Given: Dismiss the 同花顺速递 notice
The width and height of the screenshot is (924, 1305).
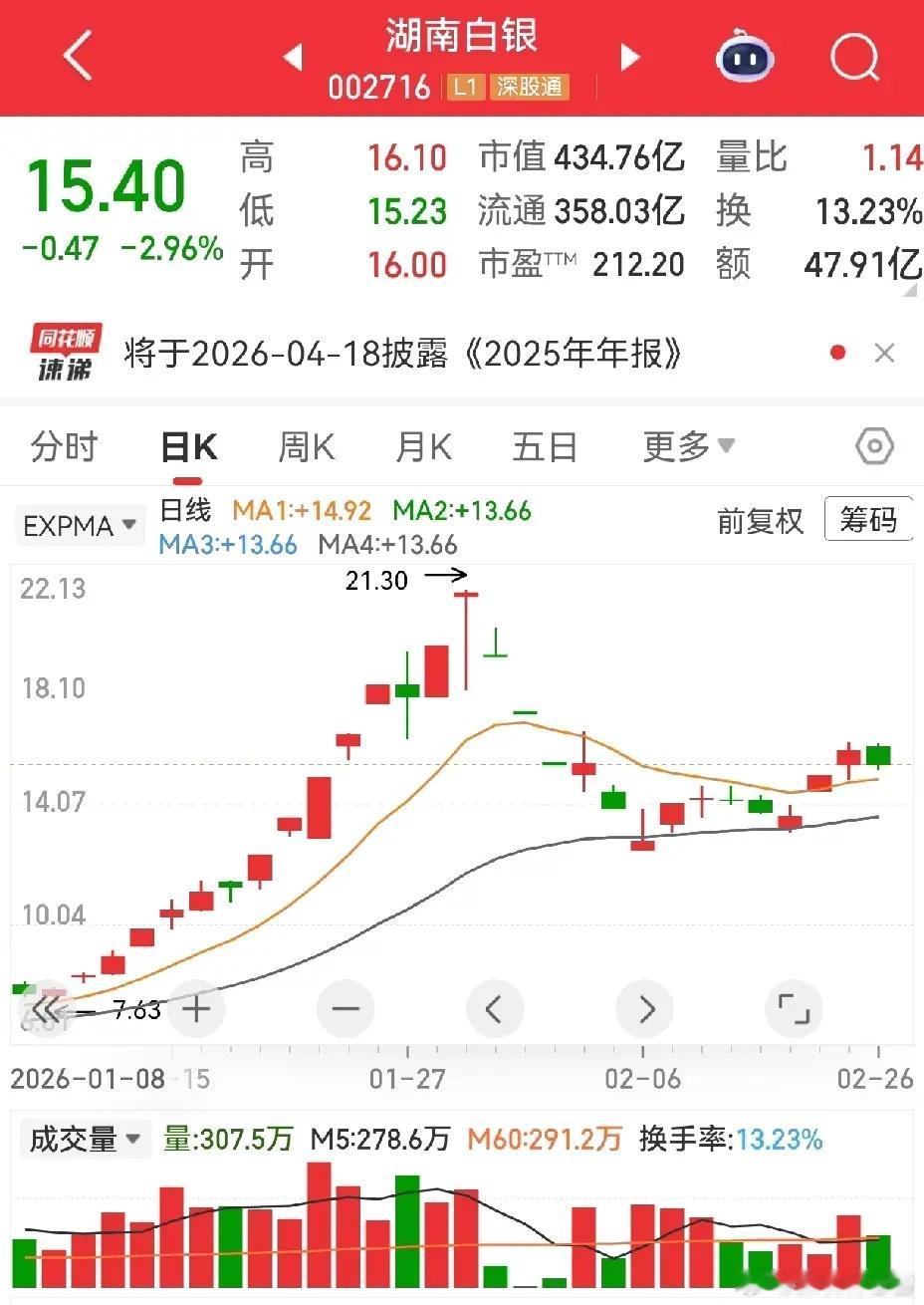Looking at the screenshot, I should click(x=884, y=354).
